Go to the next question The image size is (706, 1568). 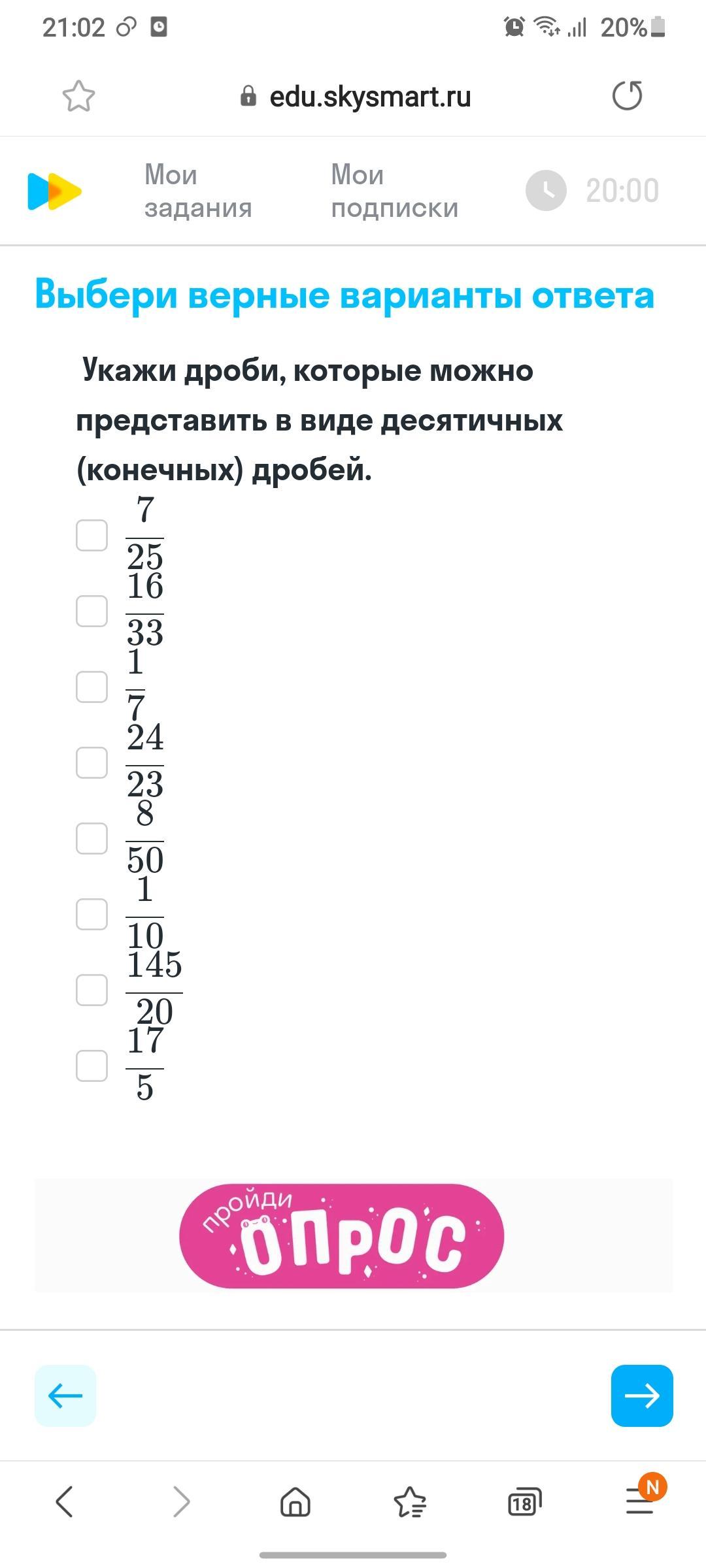pyautogui.click(x=641, y=1396)
